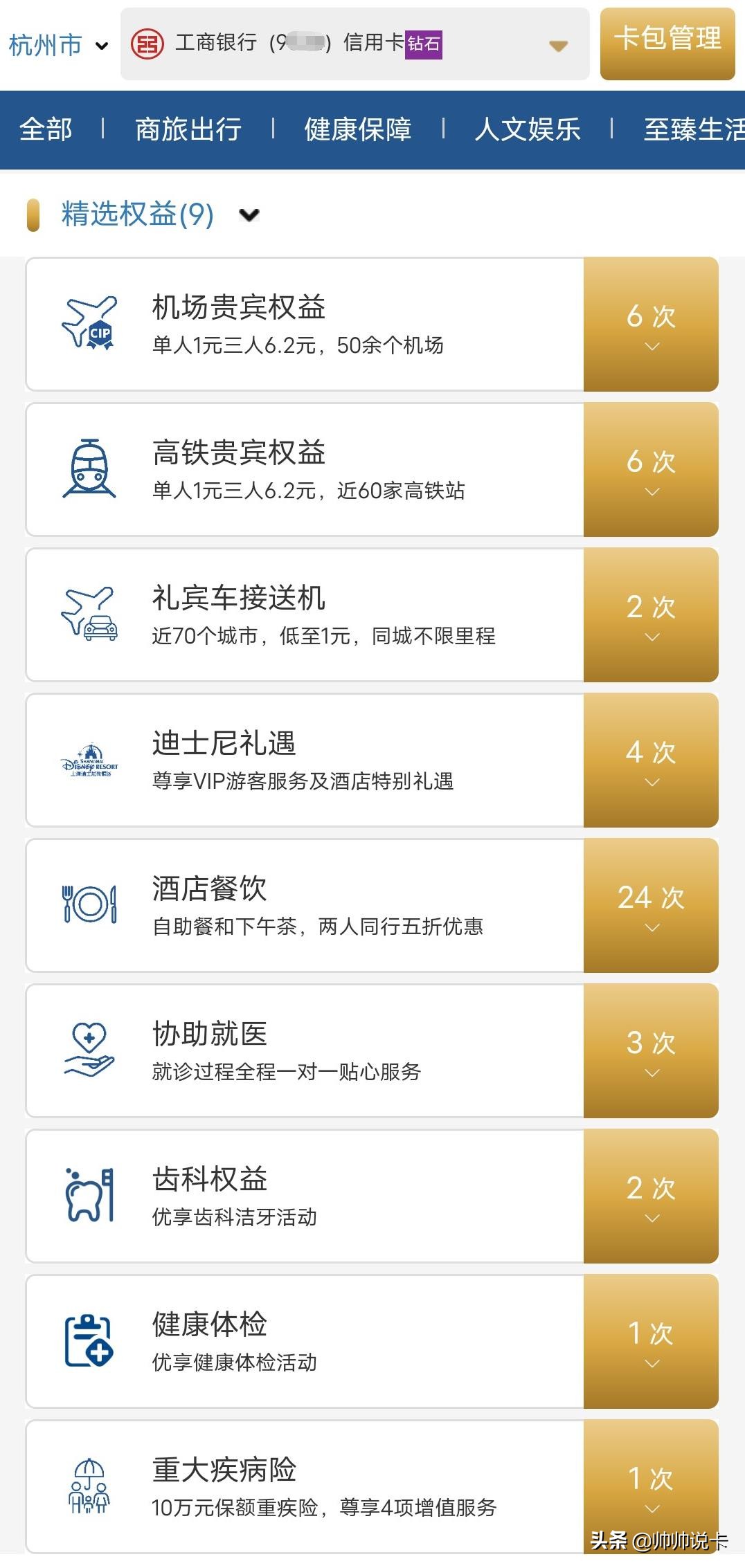745x1568 pixels.
Task: Switch to the 人文娱乐 tab
Action: (528, 129)
